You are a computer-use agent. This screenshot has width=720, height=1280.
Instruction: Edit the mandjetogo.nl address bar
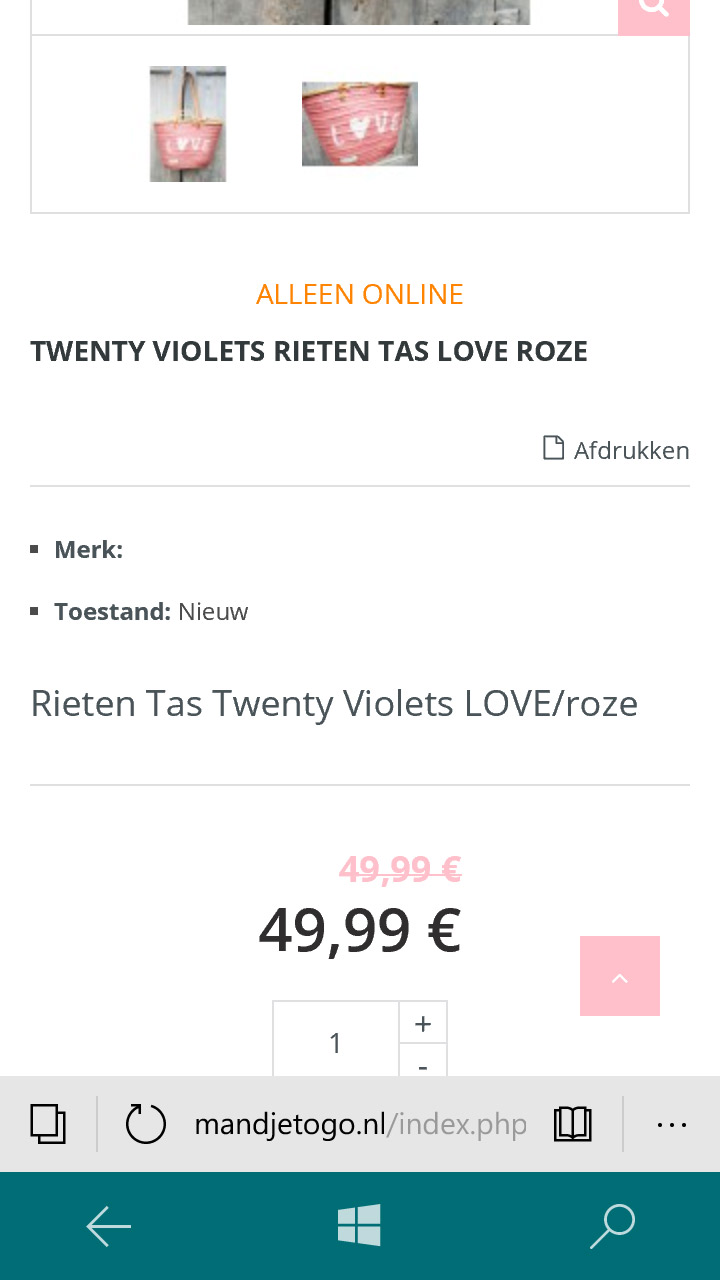click(360, 1124)
